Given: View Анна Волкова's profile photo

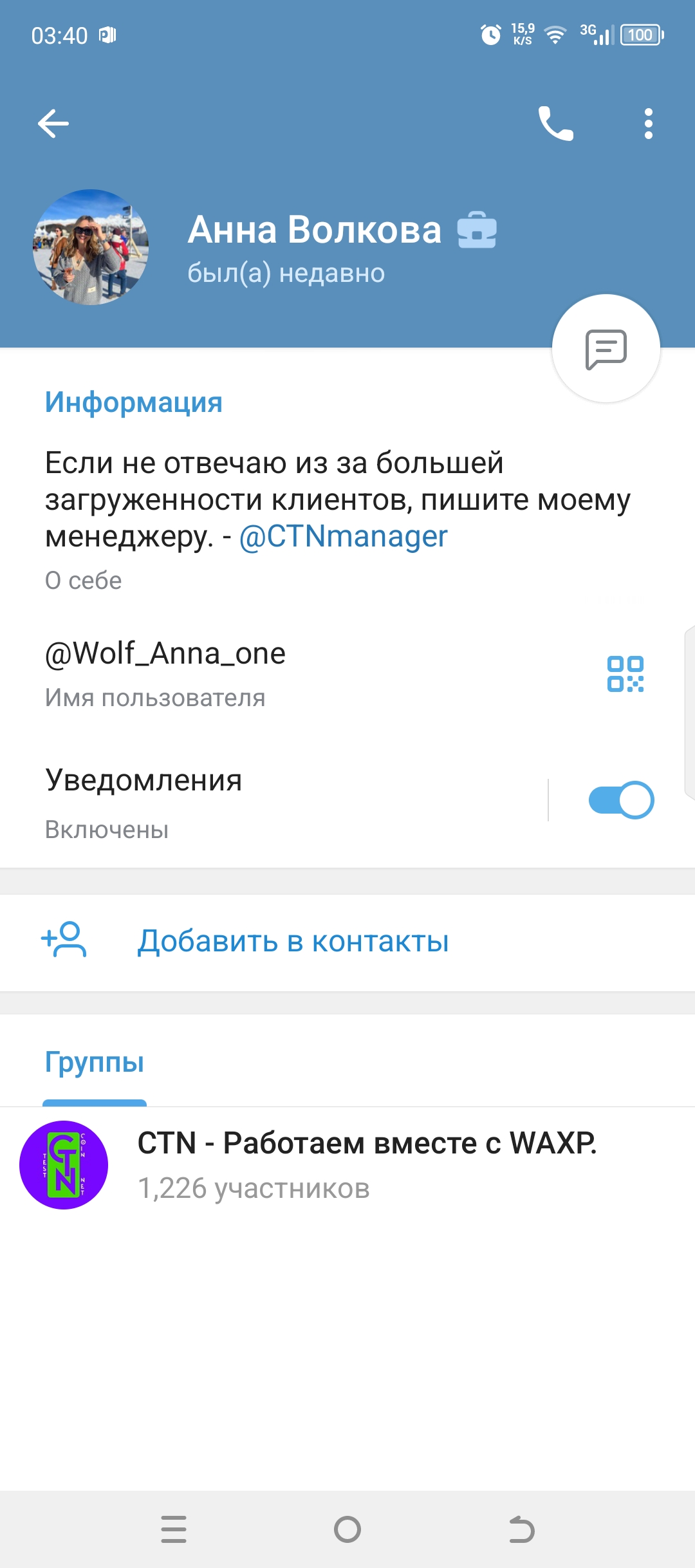Looking at the screenshot, I should coord(91,247).
